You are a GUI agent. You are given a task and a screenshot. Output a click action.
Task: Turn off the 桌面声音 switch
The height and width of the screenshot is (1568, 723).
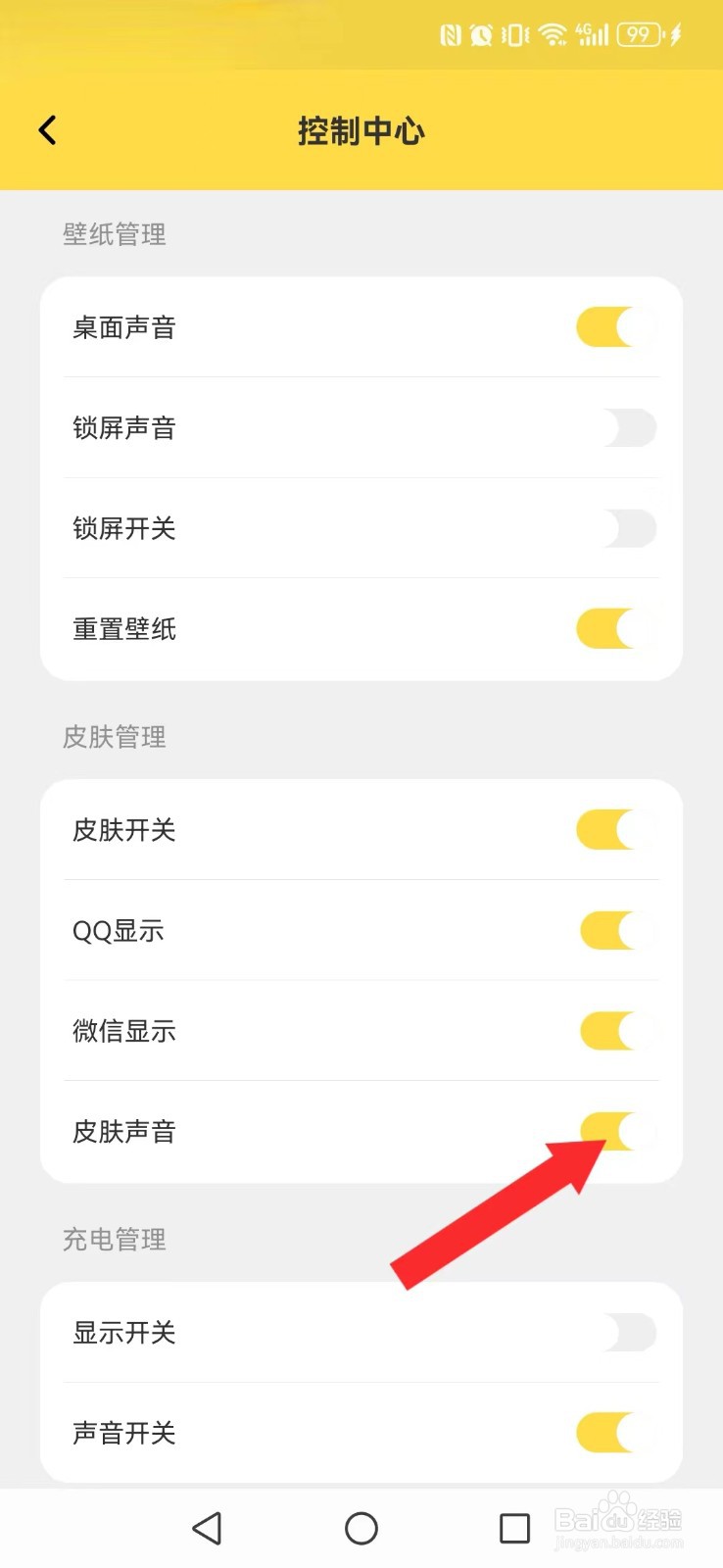point(616,327)
